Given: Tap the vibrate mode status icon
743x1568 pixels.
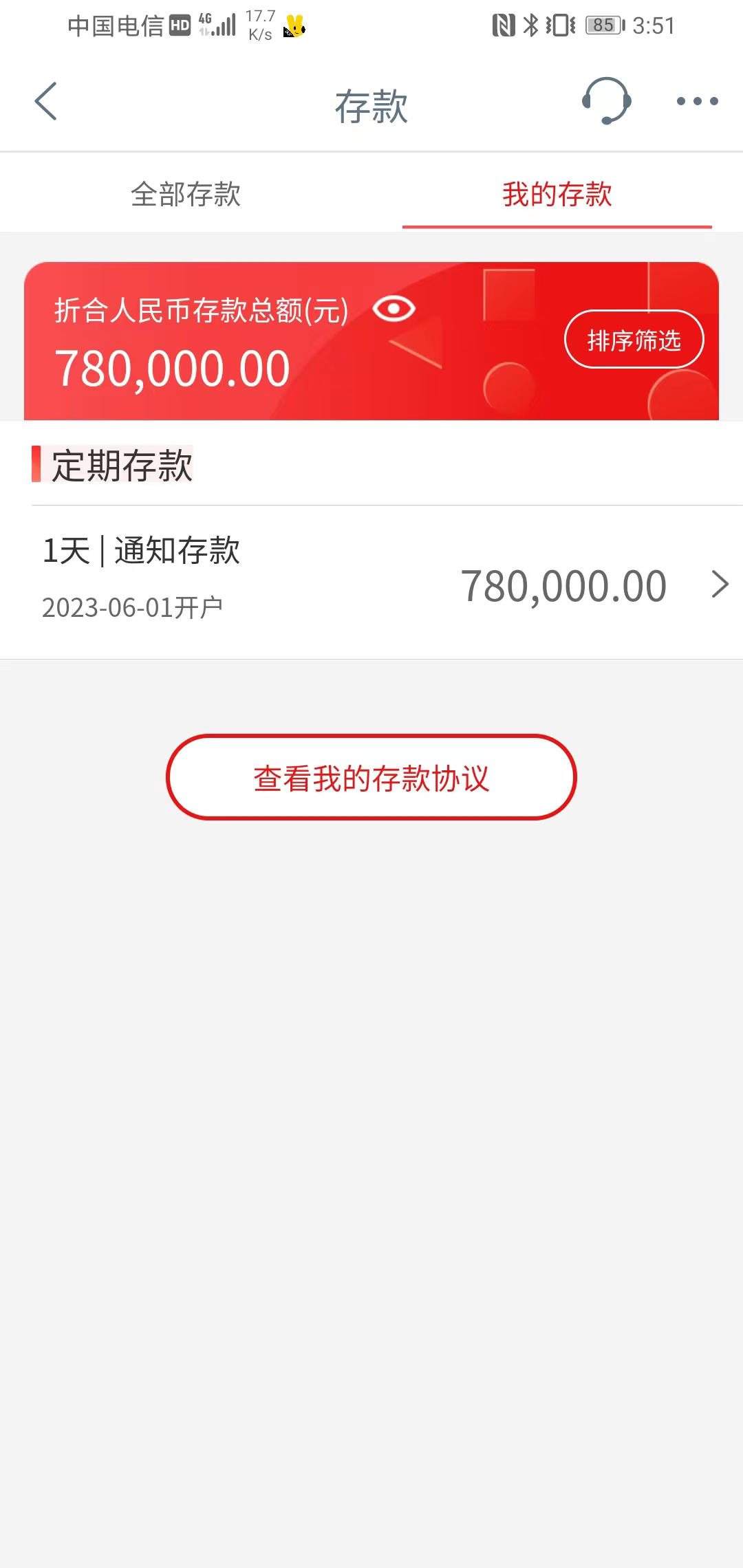Looking at the screenshot, I should pos(559,25).
